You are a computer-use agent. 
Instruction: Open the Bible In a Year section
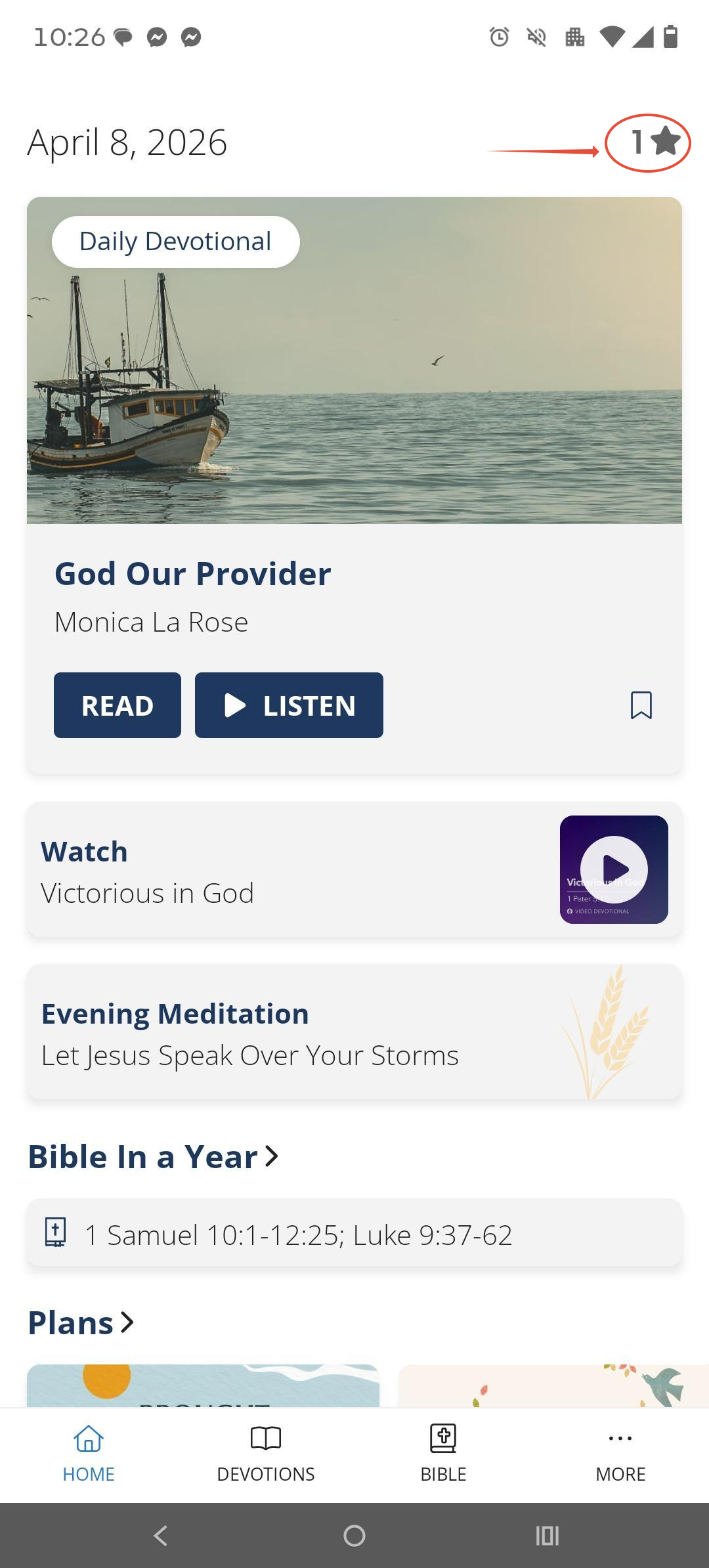click(154, 1157)
